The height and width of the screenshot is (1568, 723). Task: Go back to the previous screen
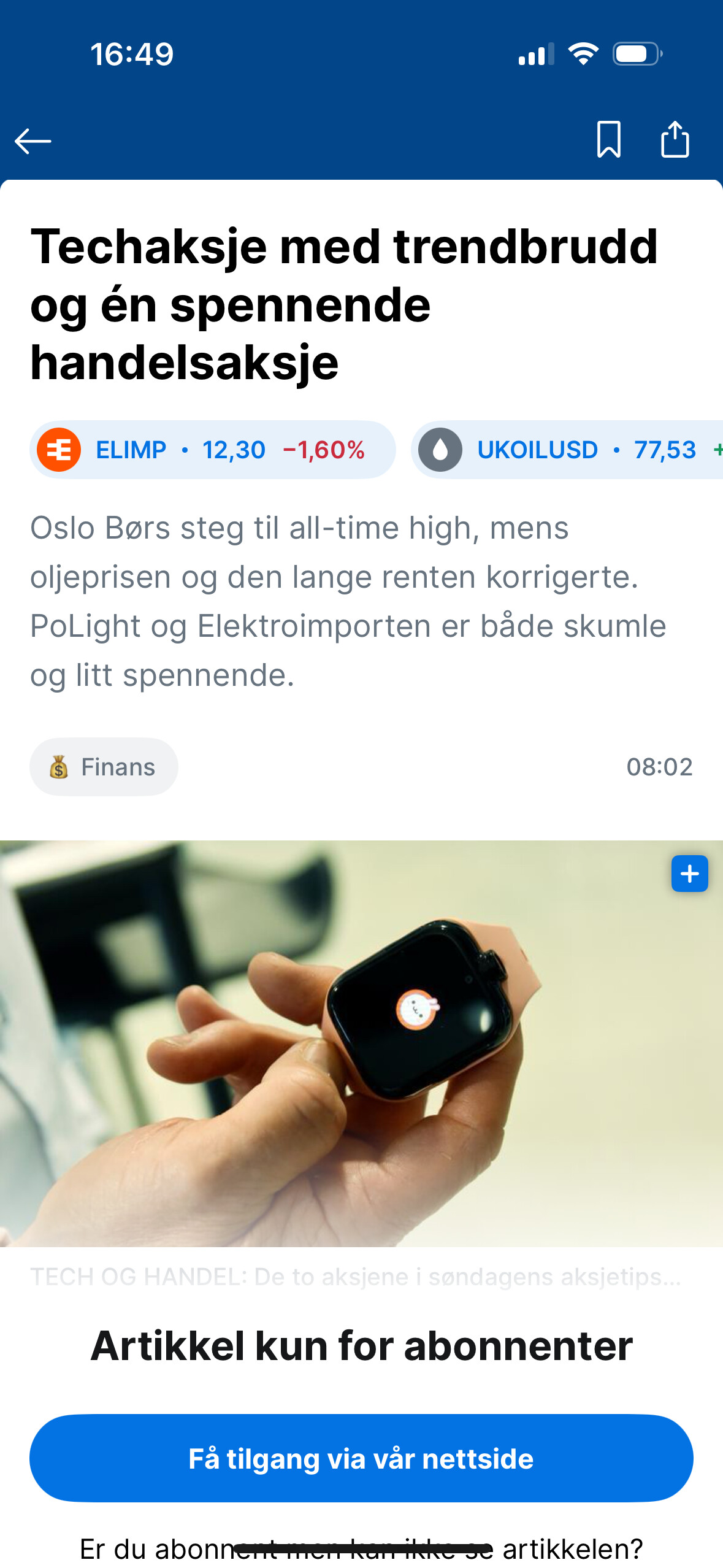click(33, 140)
